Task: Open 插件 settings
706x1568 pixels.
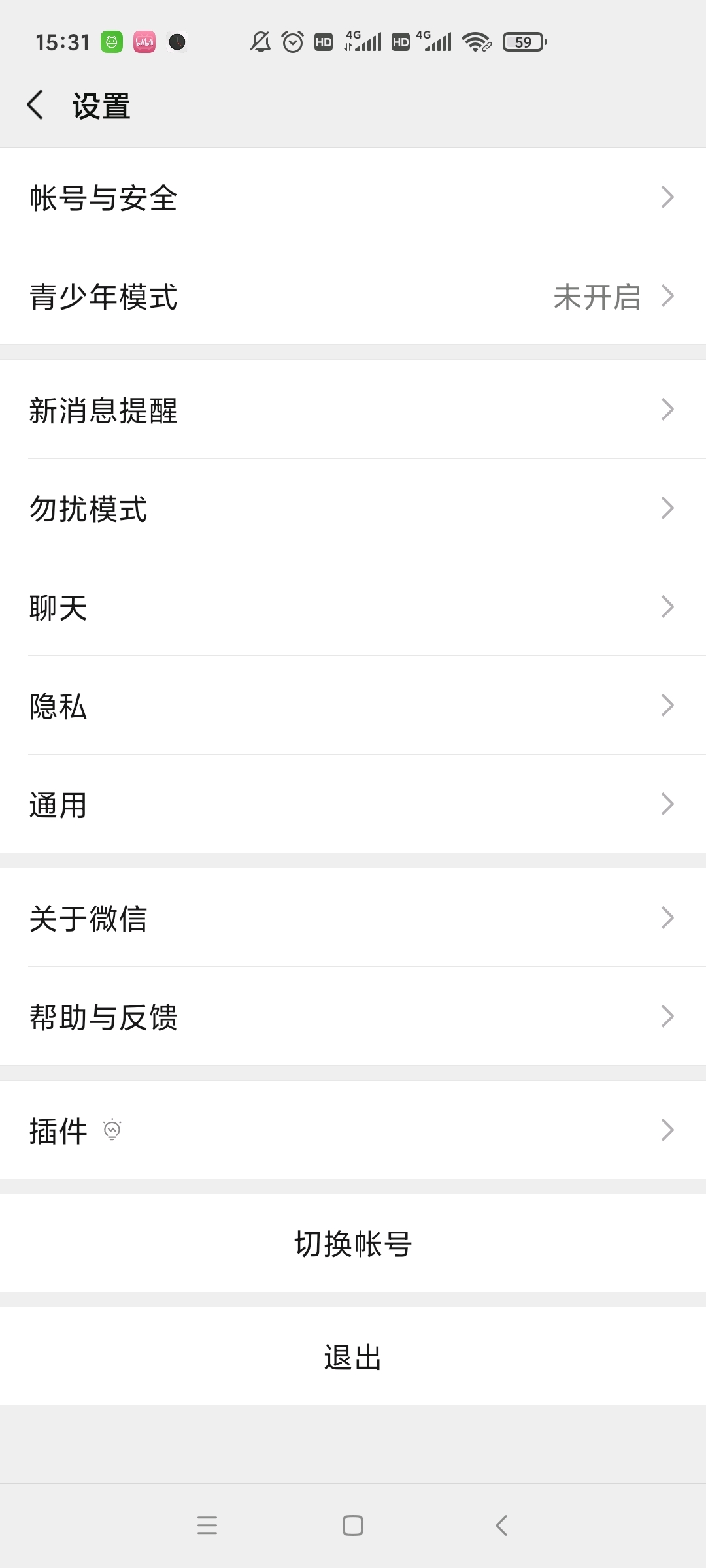Action: coord(353,1130)
